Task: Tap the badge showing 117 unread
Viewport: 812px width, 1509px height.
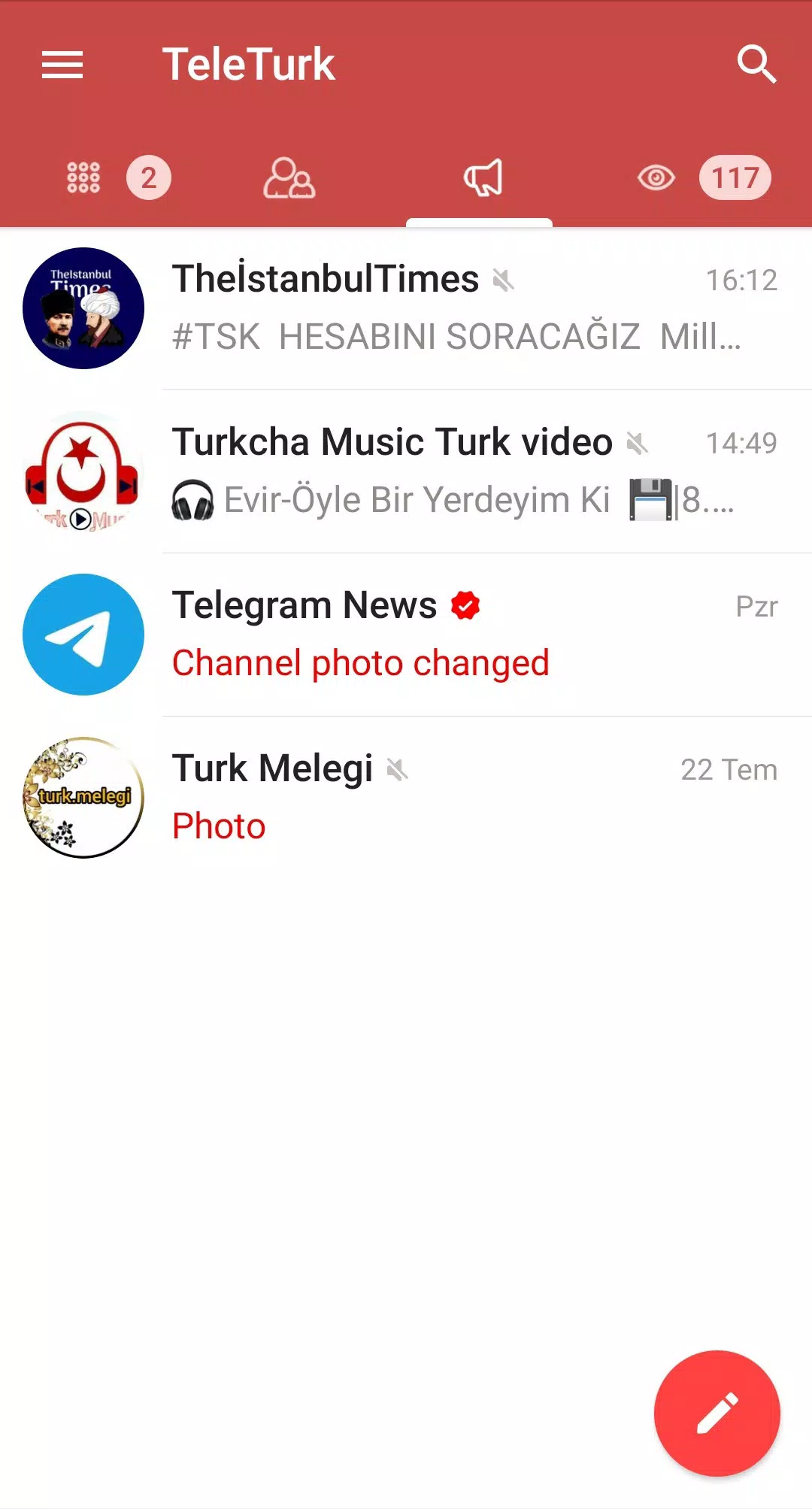Action: click(735, 177)
